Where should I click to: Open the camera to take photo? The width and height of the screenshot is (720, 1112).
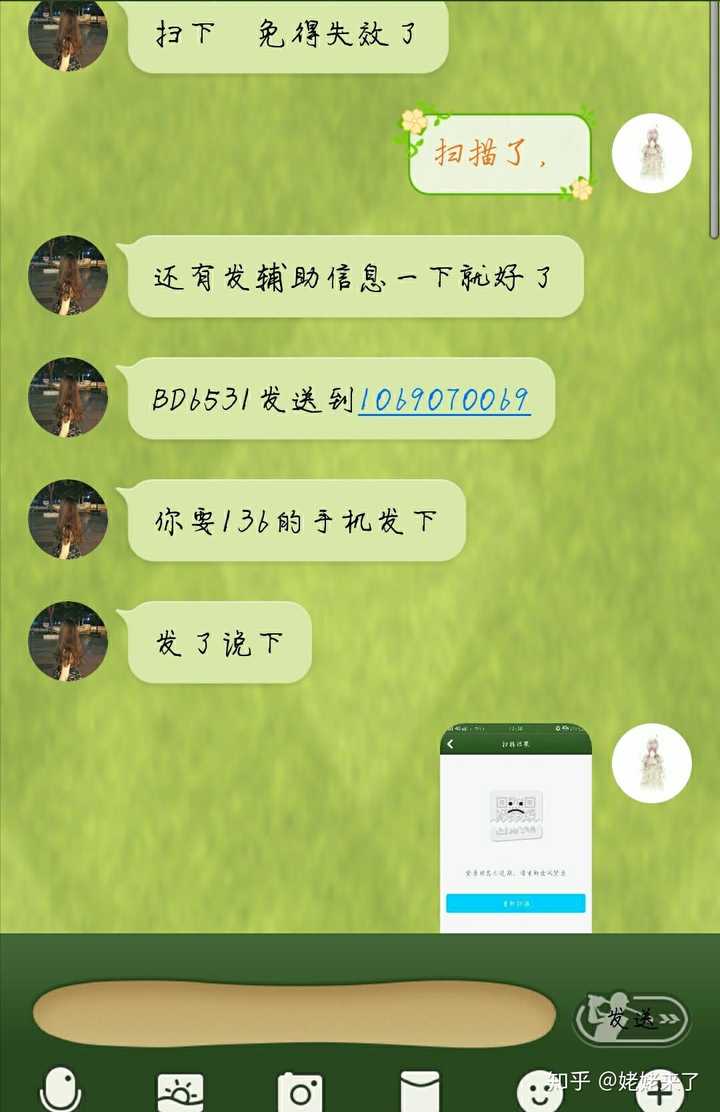click(300, 1092)
